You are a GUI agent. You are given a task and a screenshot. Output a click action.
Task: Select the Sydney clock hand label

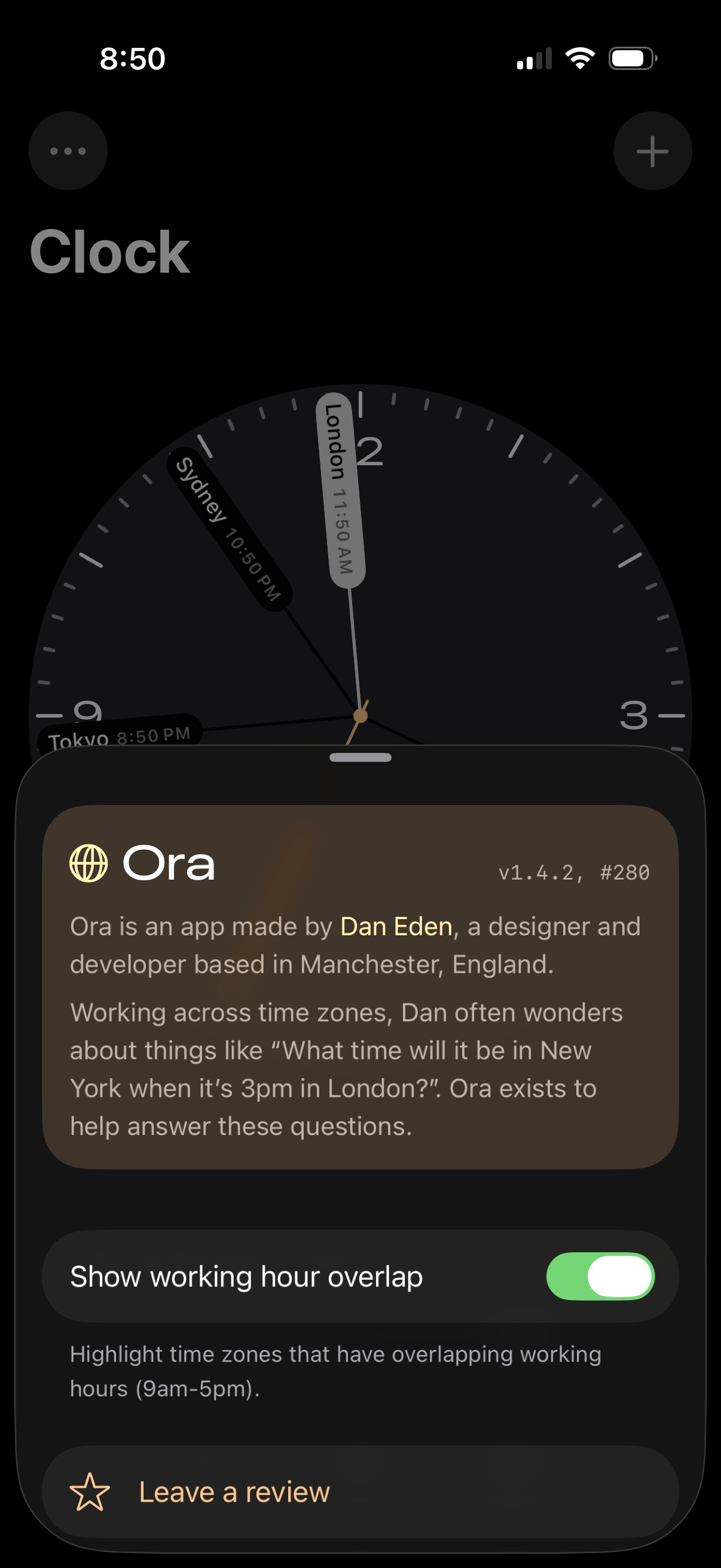(x=229, y=530)
